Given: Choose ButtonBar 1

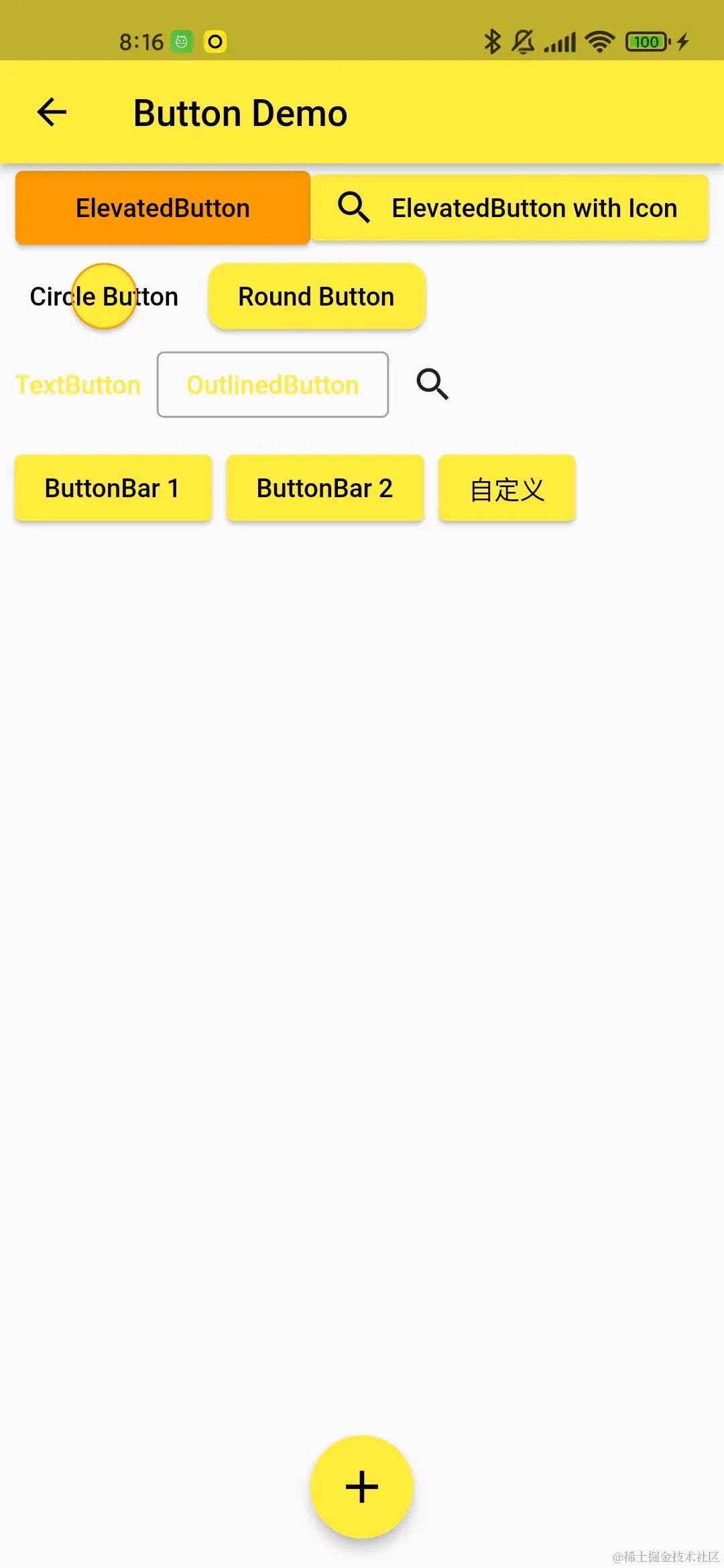Looking at the screenshot, I should tap(113, 488).
